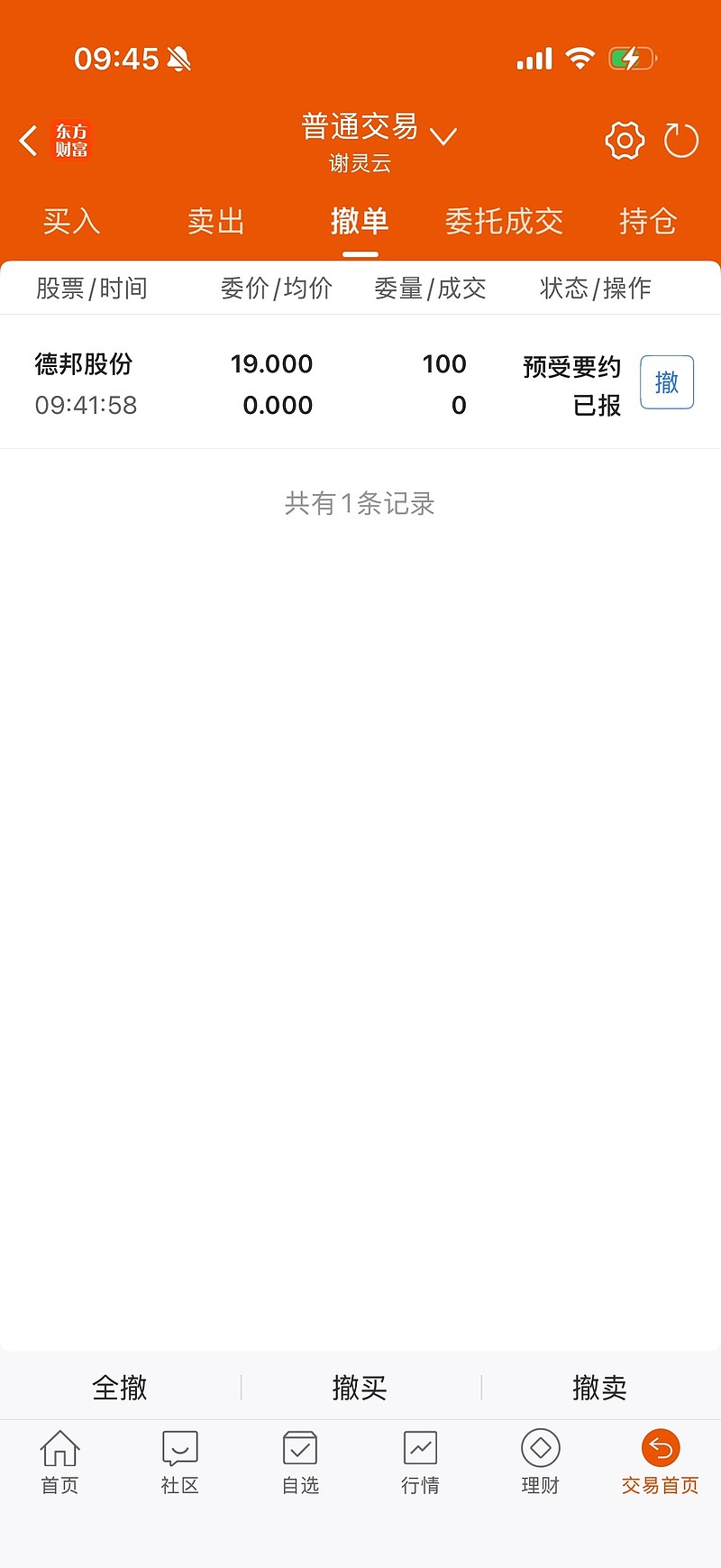Click the 东方财富 logo
The width and height of the screenshot is (721, 1568).
[71, 140]
